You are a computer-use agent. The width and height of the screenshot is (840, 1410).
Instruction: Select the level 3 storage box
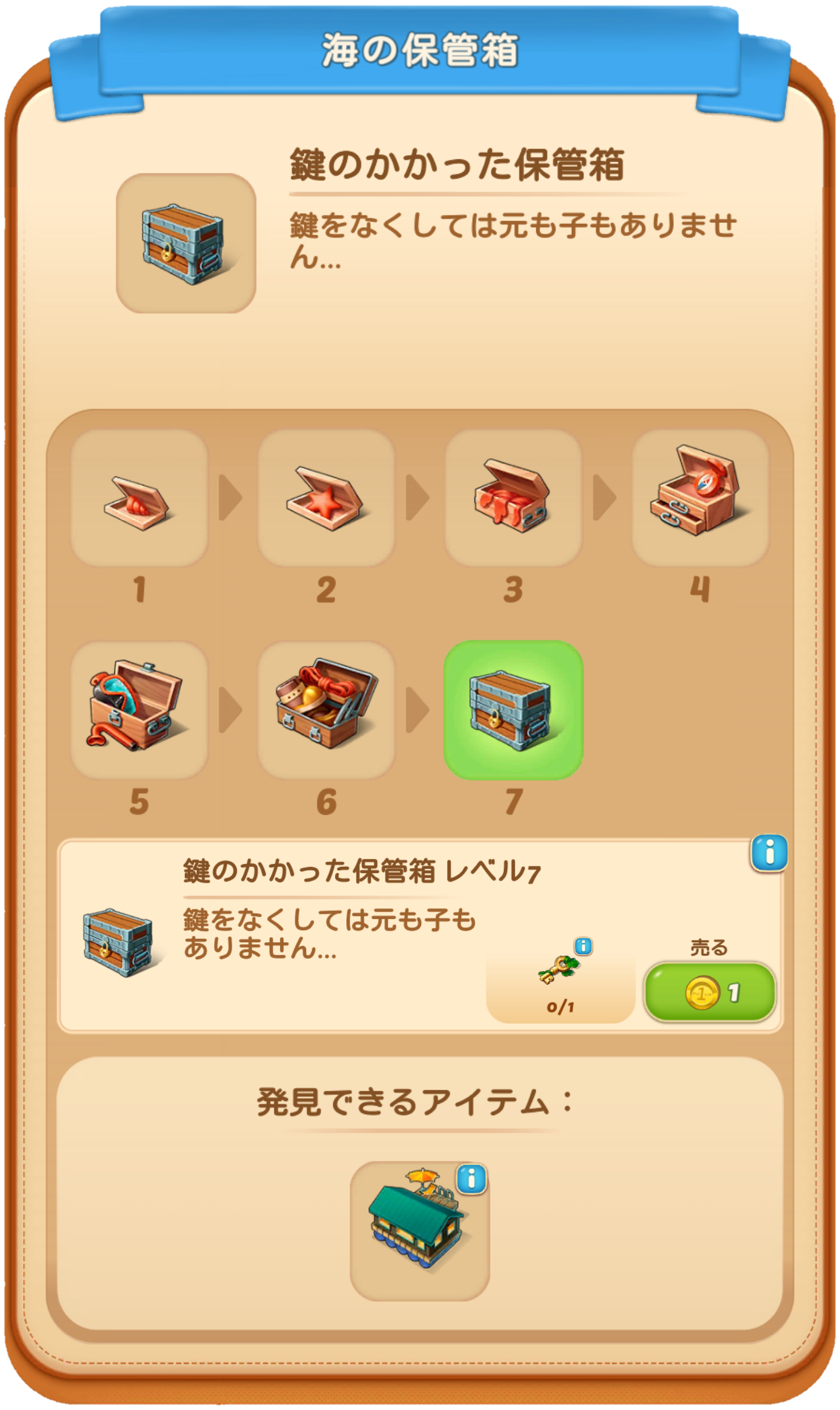513,497
